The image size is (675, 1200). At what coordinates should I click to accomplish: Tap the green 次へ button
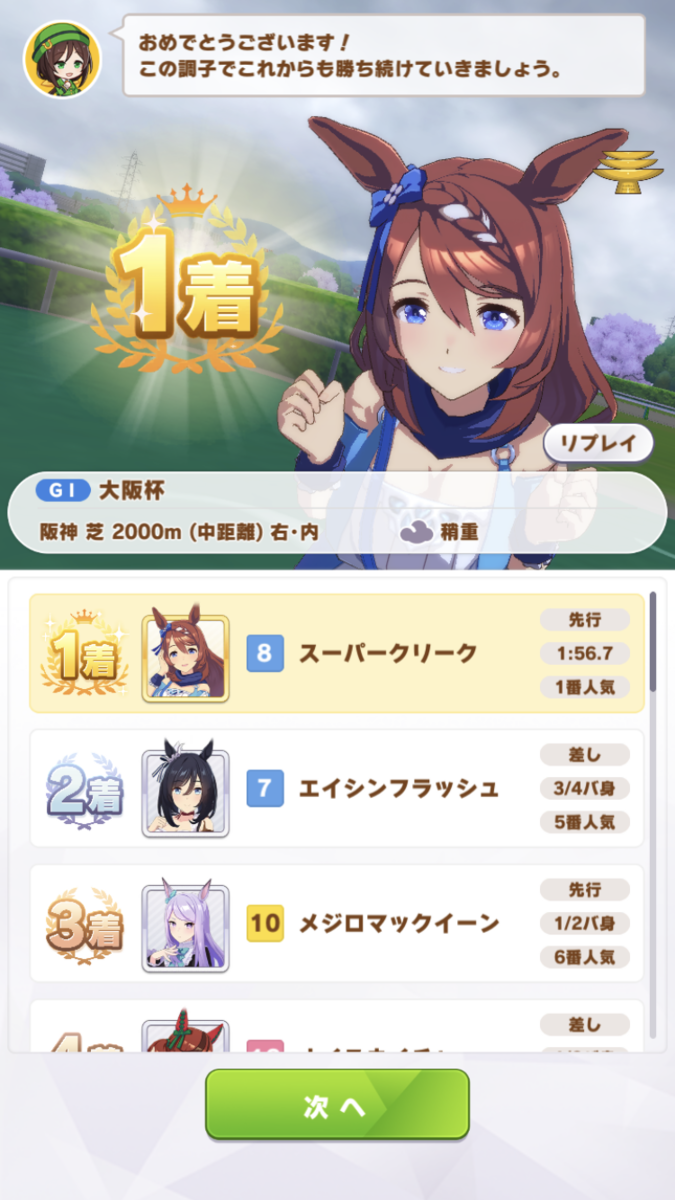pos(337,1104)
